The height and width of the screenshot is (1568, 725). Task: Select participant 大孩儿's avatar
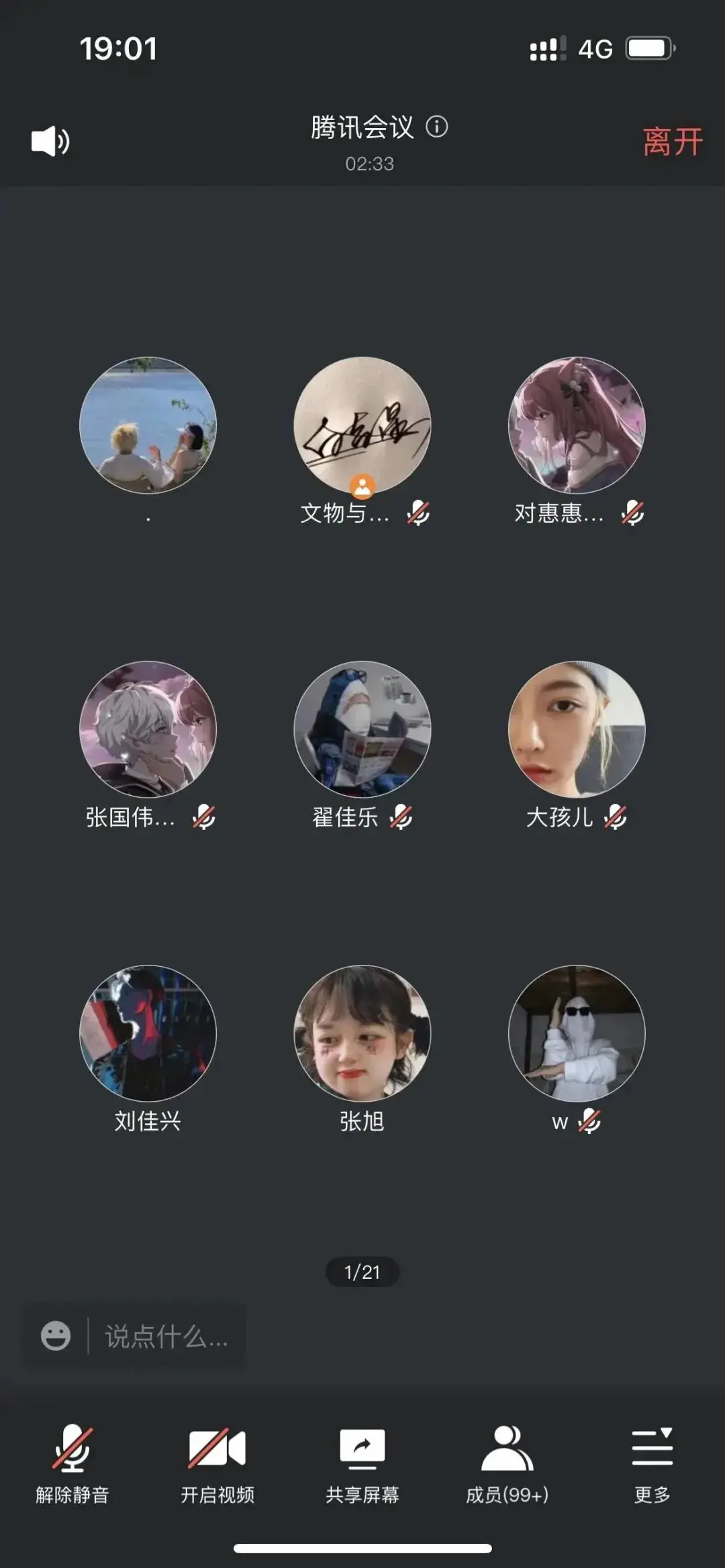pyautogui.click(x=577, y=729)
